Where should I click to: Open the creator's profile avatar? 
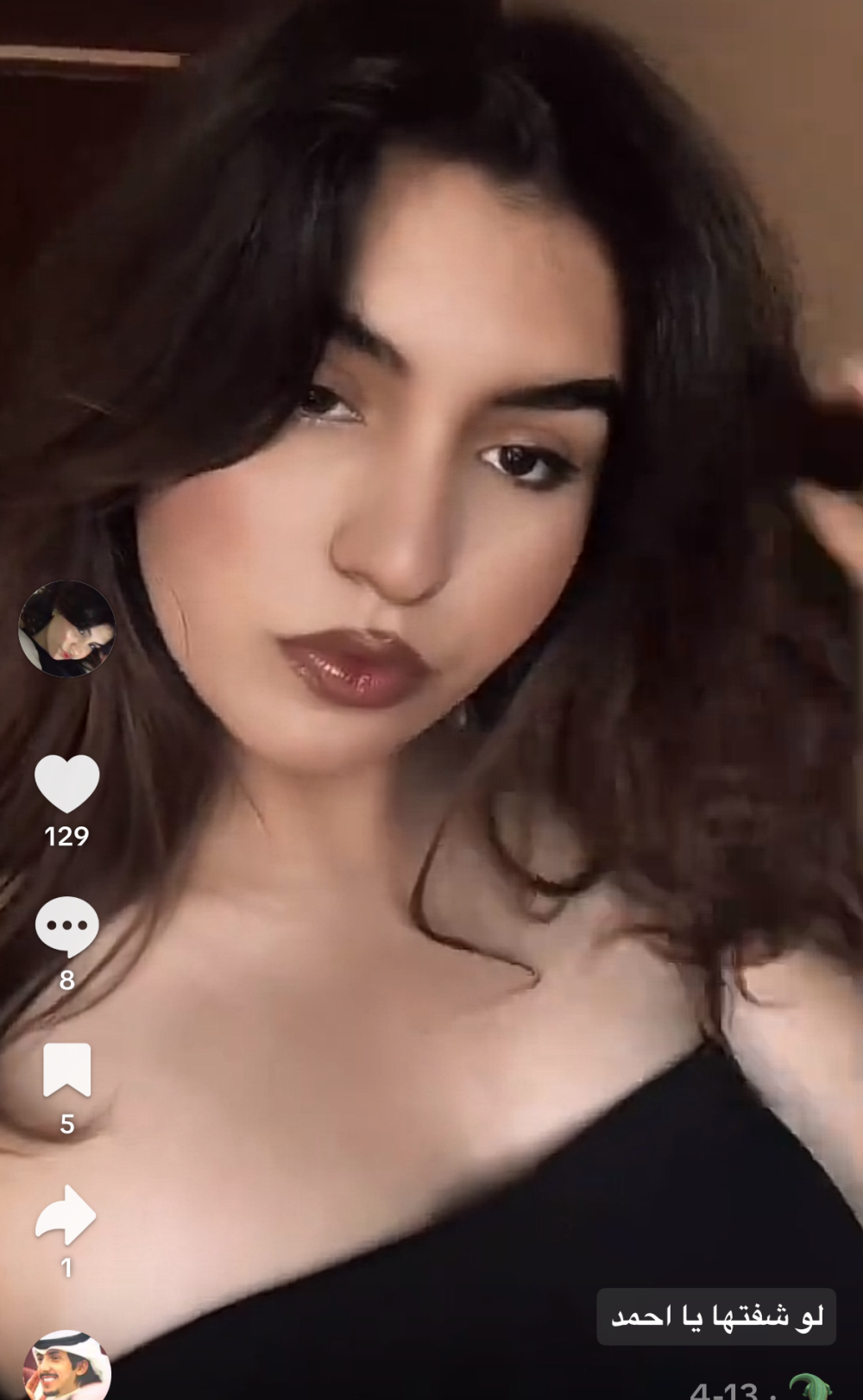(66, 628)
